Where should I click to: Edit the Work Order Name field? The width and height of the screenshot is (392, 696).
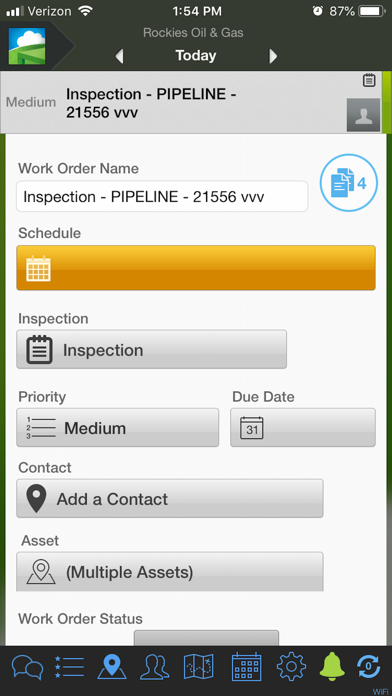(x=162, y=196)
